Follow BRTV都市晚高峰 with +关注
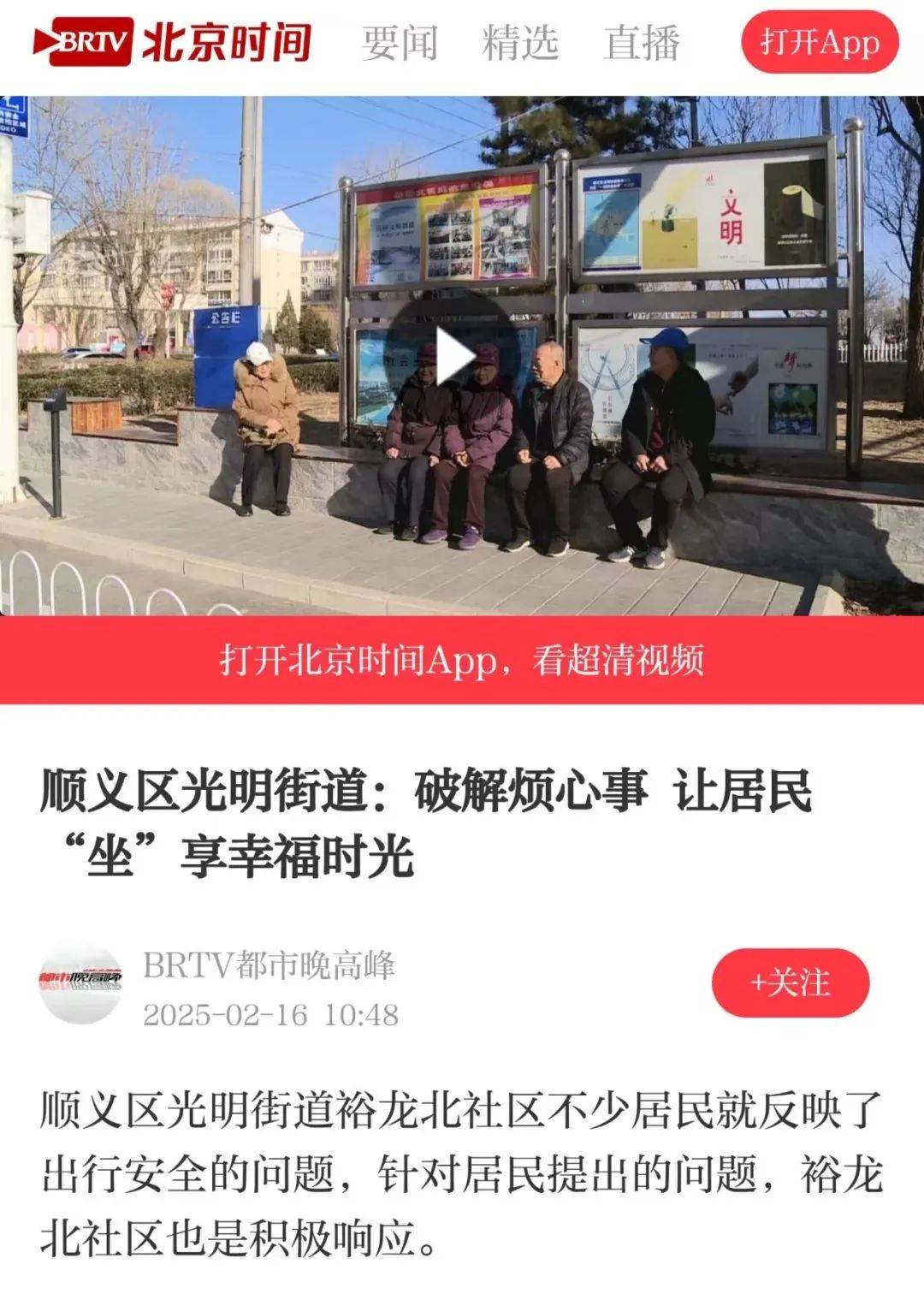 (790, 982)
